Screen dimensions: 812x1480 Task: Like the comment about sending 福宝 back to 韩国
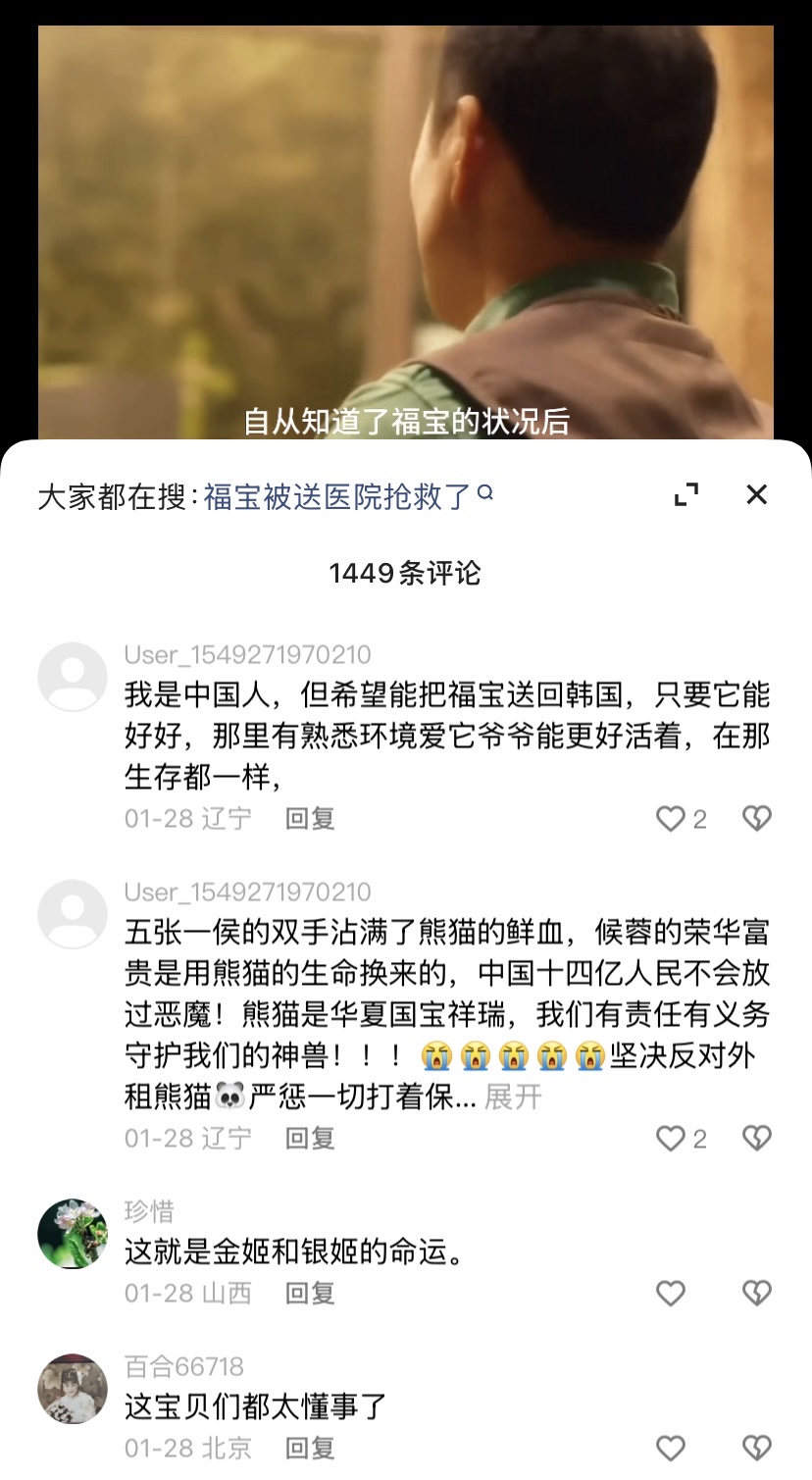point(671,819)
